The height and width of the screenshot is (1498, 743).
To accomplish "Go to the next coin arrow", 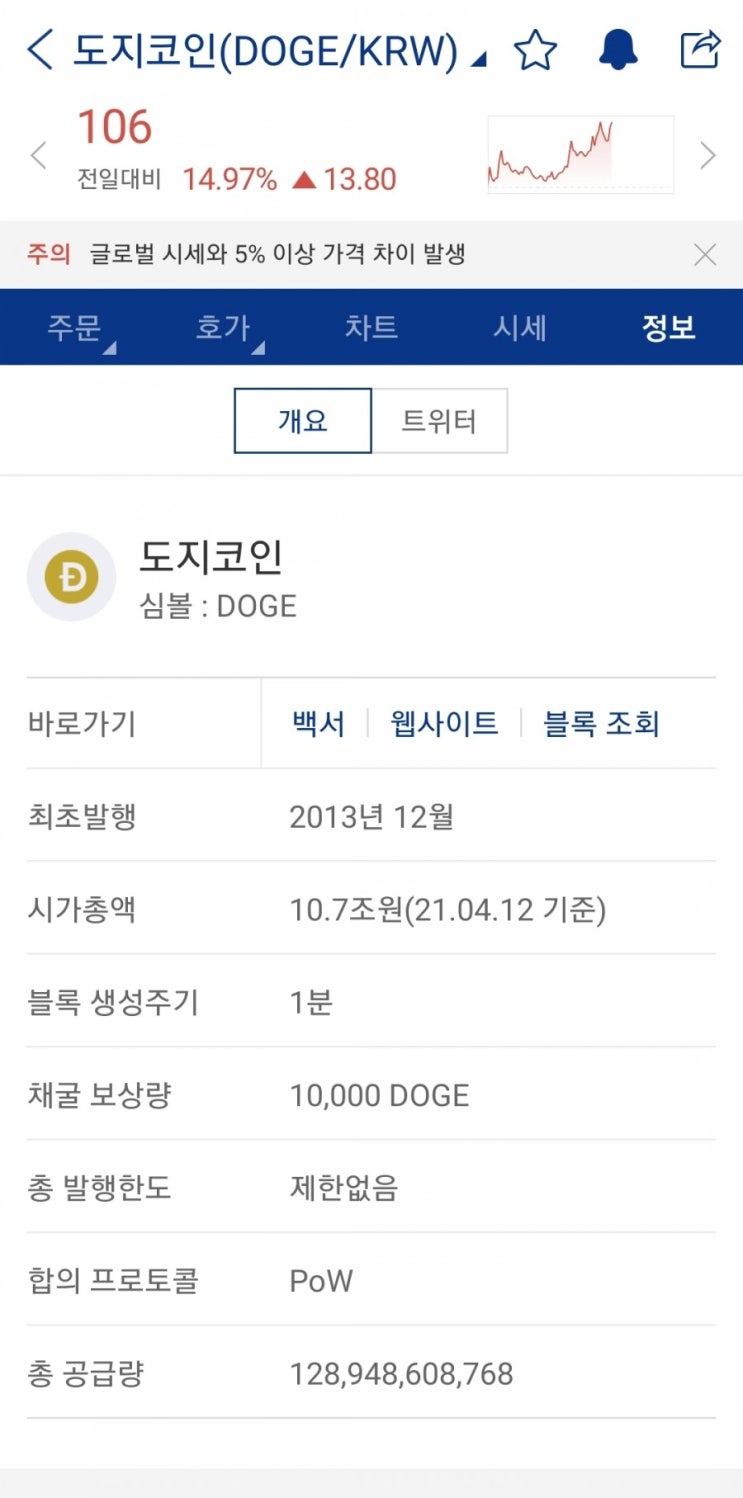I will click(x=707, y=155).
